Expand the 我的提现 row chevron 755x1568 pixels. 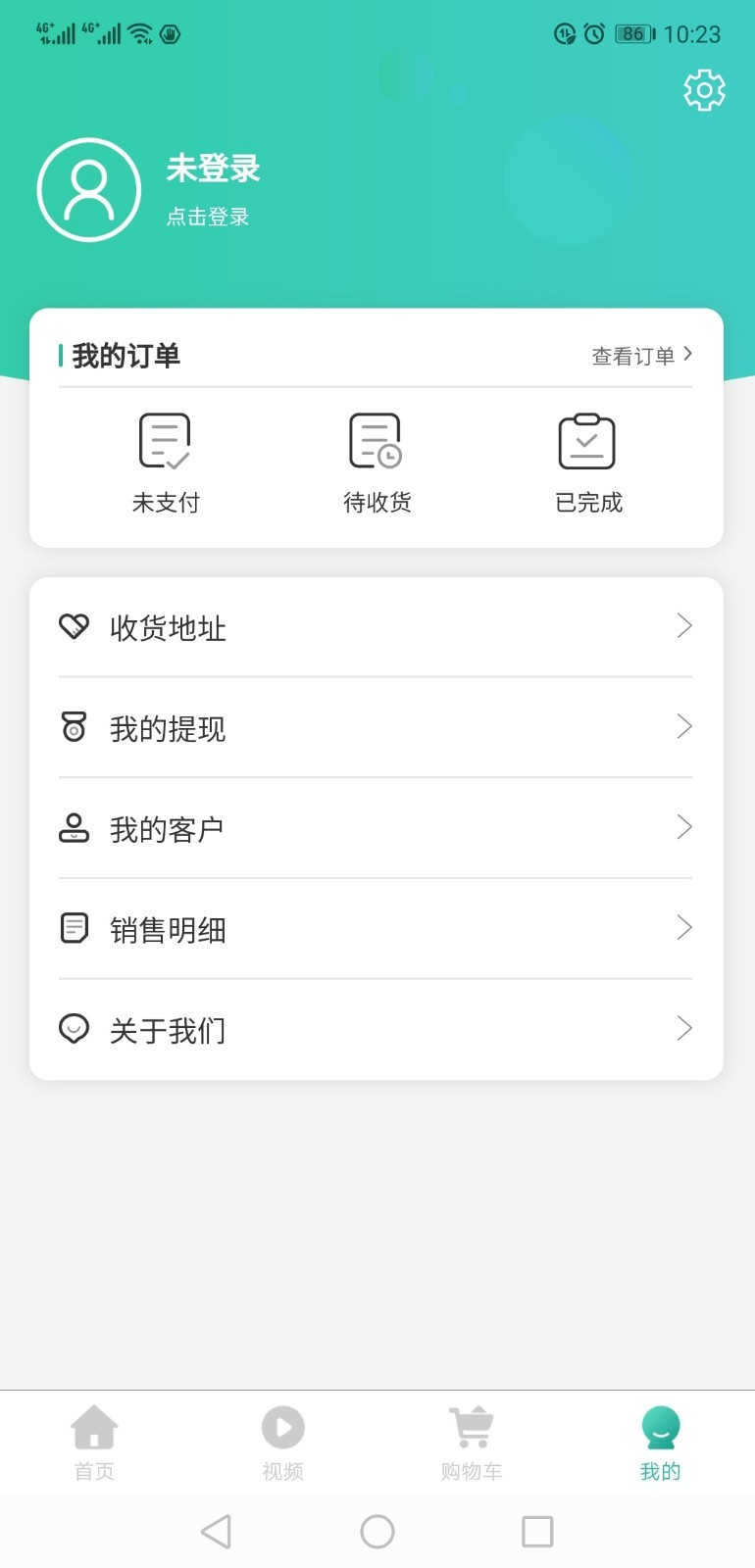pos(684,727)
